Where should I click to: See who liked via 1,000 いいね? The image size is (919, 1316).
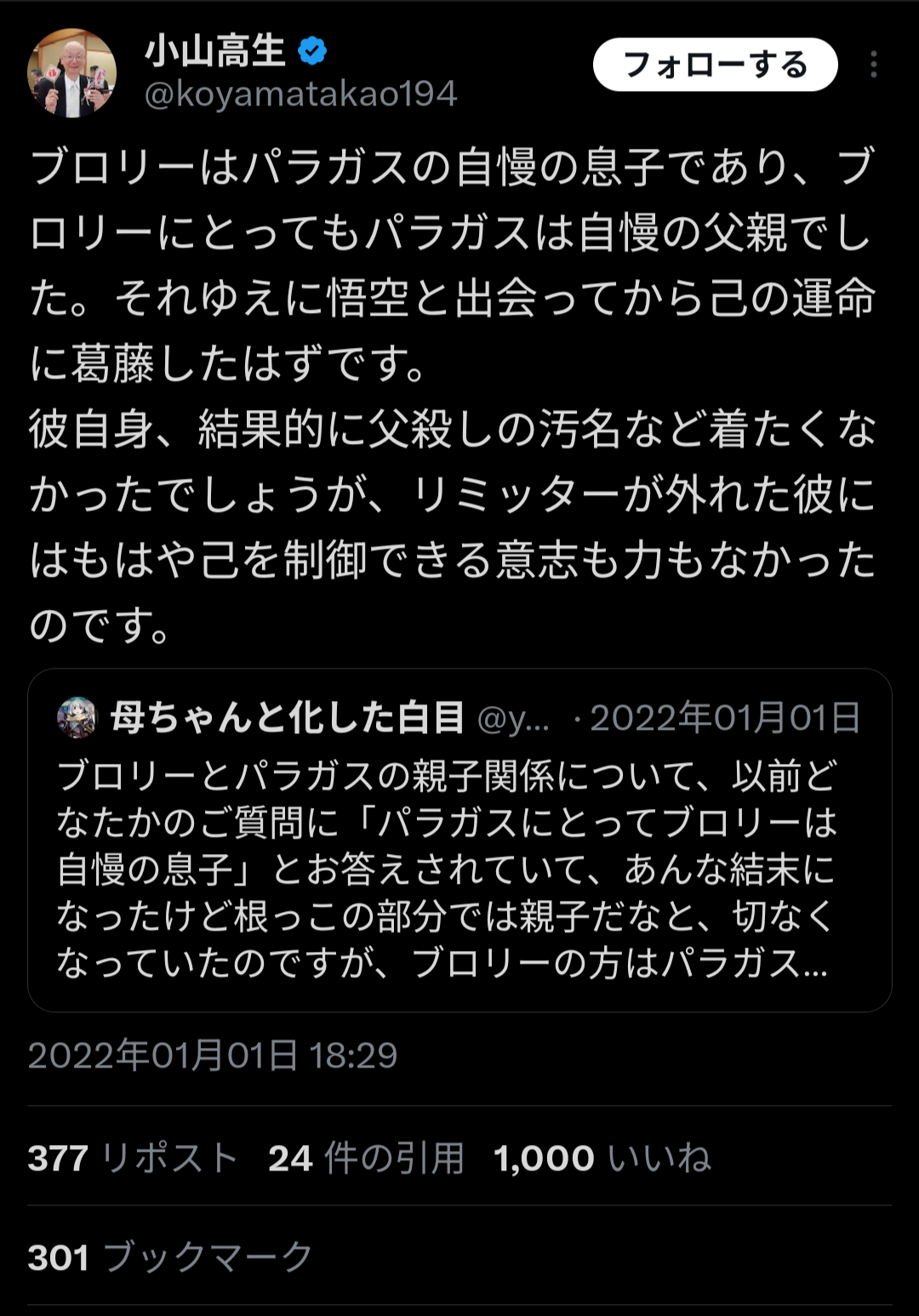click(602, 1158)
